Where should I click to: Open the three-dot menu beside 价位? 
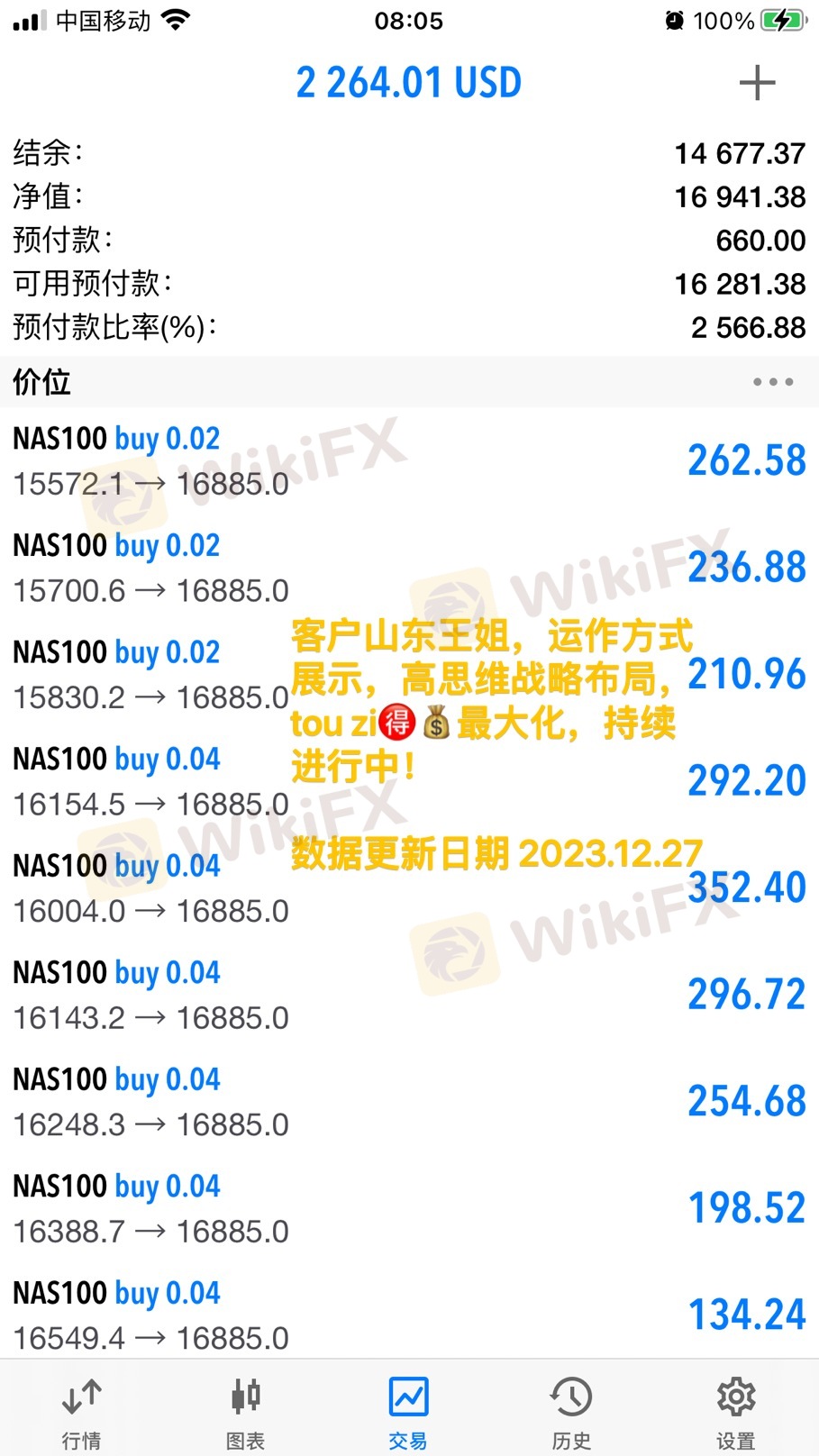pos(773,382)
